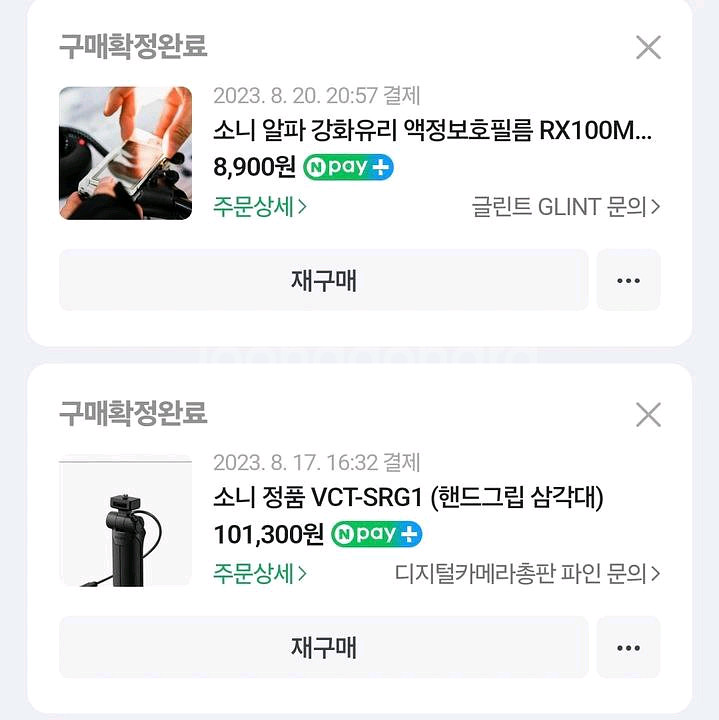Open the 소니 알파 강화유리 액정보호필름 product title

432,131
